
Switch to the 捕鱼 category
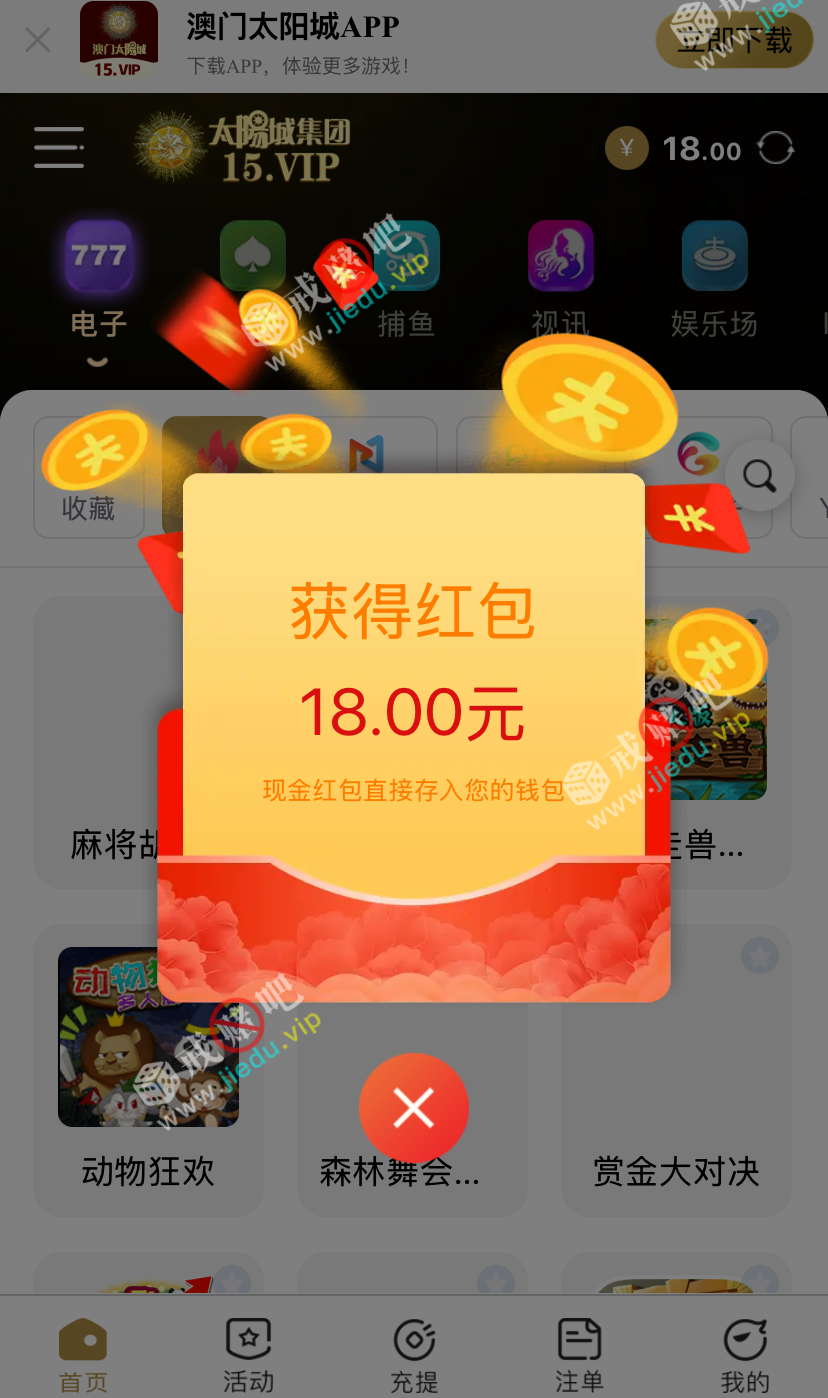pyautogui.click(x=406, y=280)
